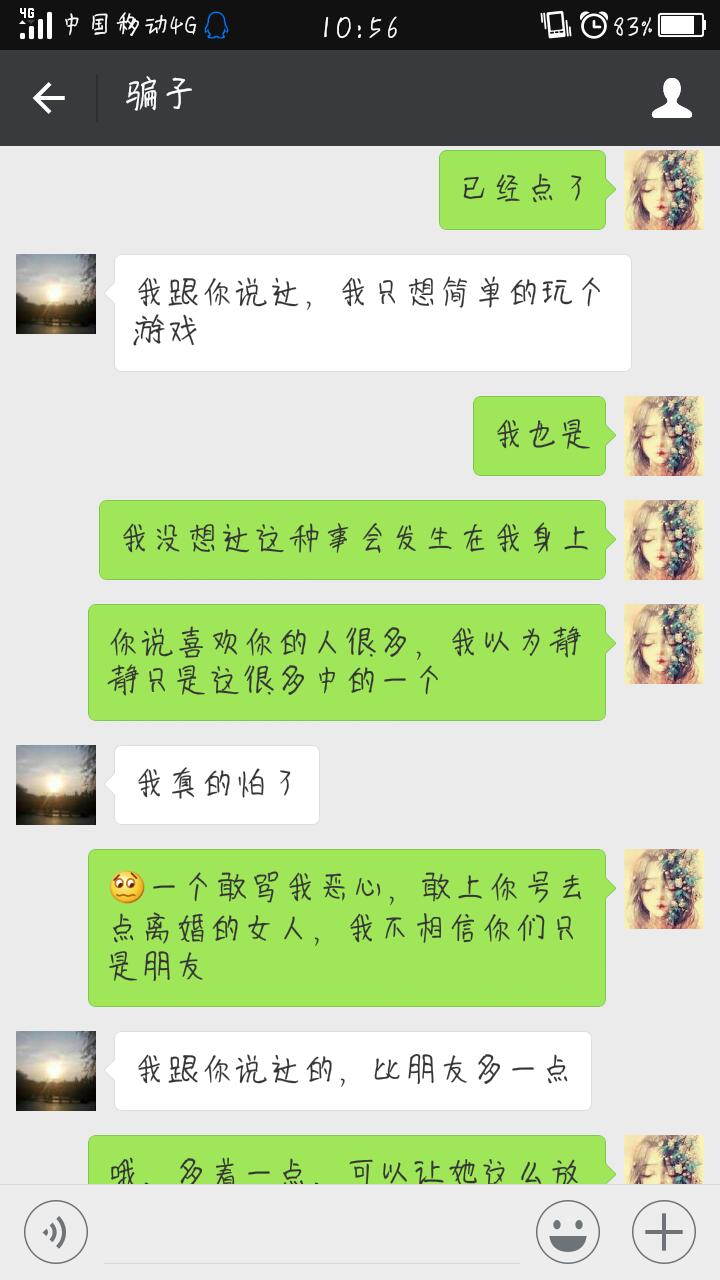Switch to voice message input
The height and width of the screenshot is (1280, 720).
[56, 1232]
